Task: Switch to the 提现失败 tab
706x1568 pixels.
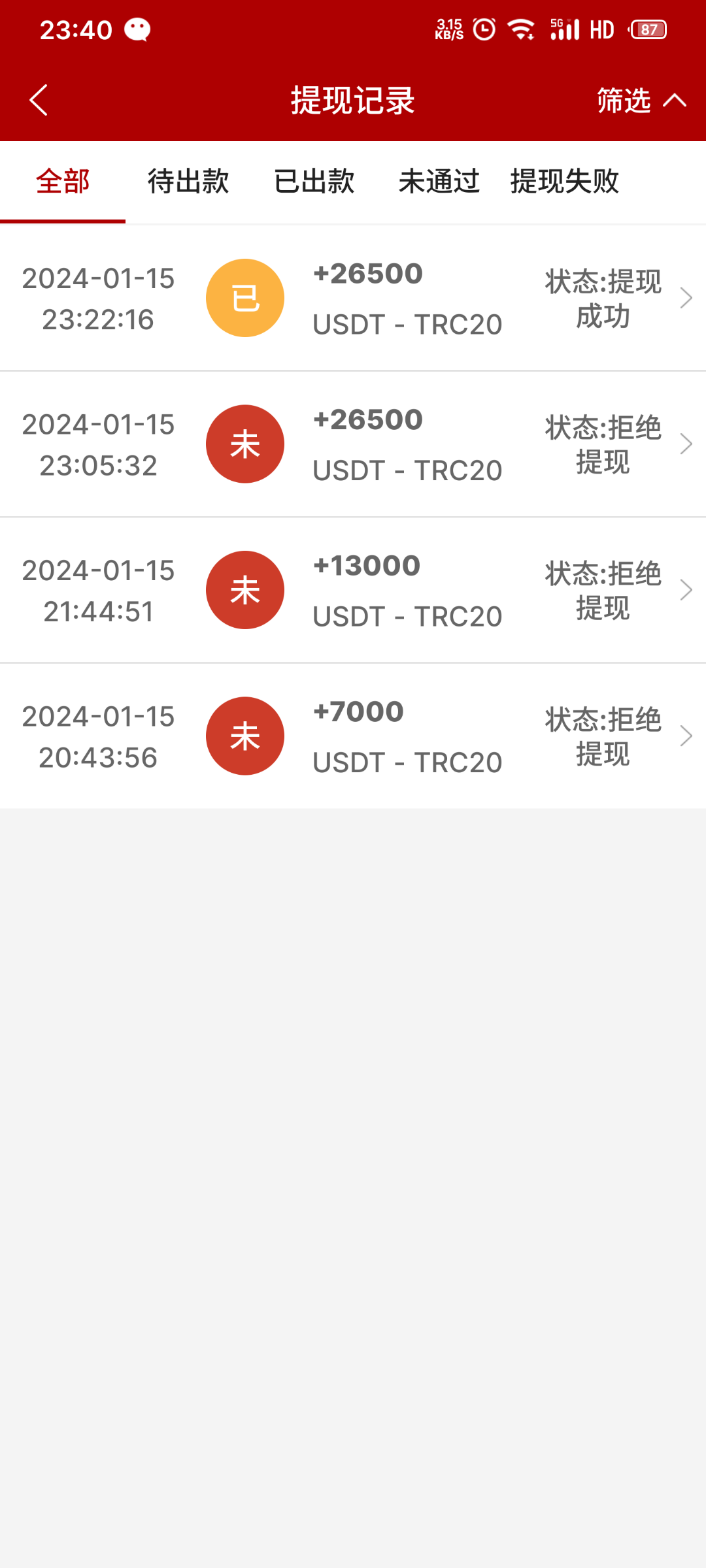Action: (x=565, y=182)
